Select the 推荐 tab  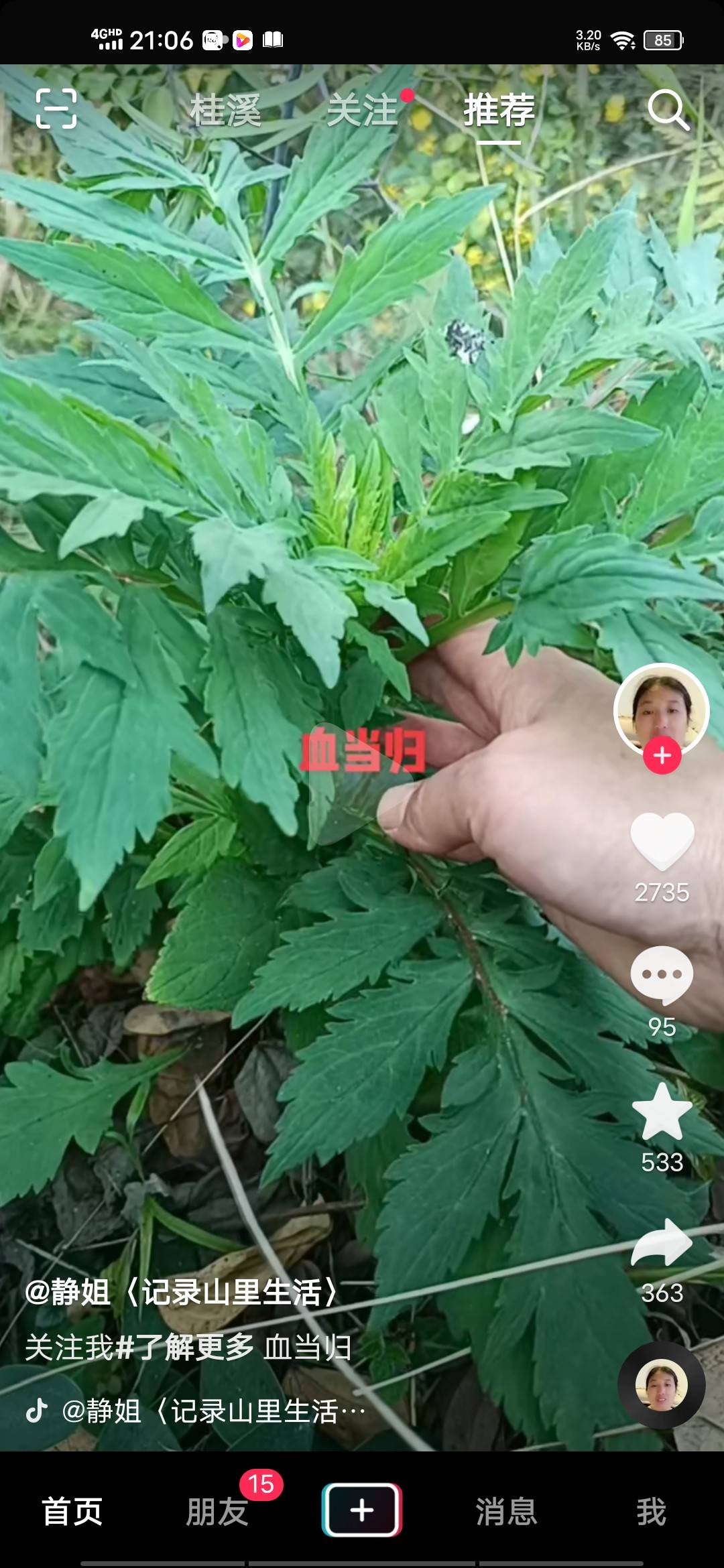point(499,111)
